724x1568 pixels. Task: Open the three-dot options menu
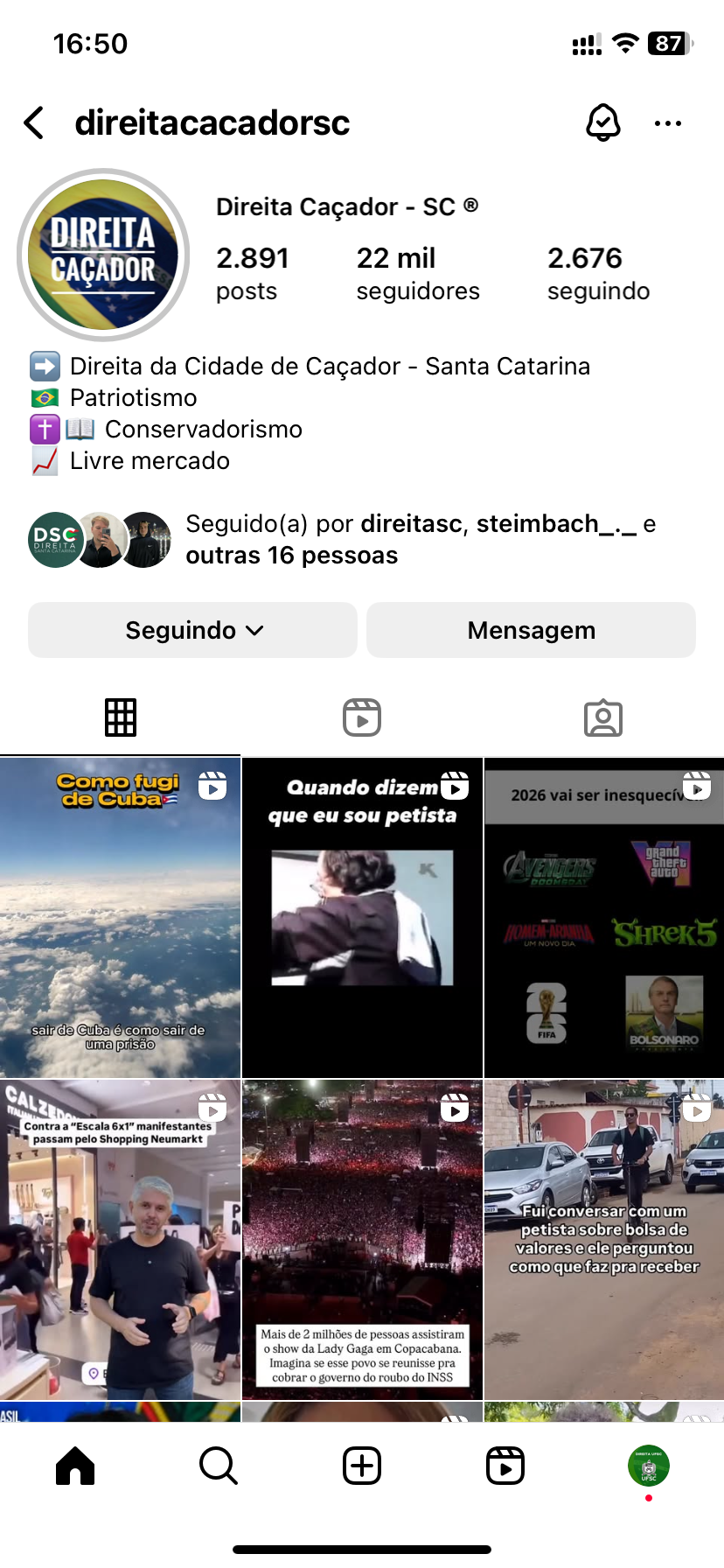click(x=668, y=123)
